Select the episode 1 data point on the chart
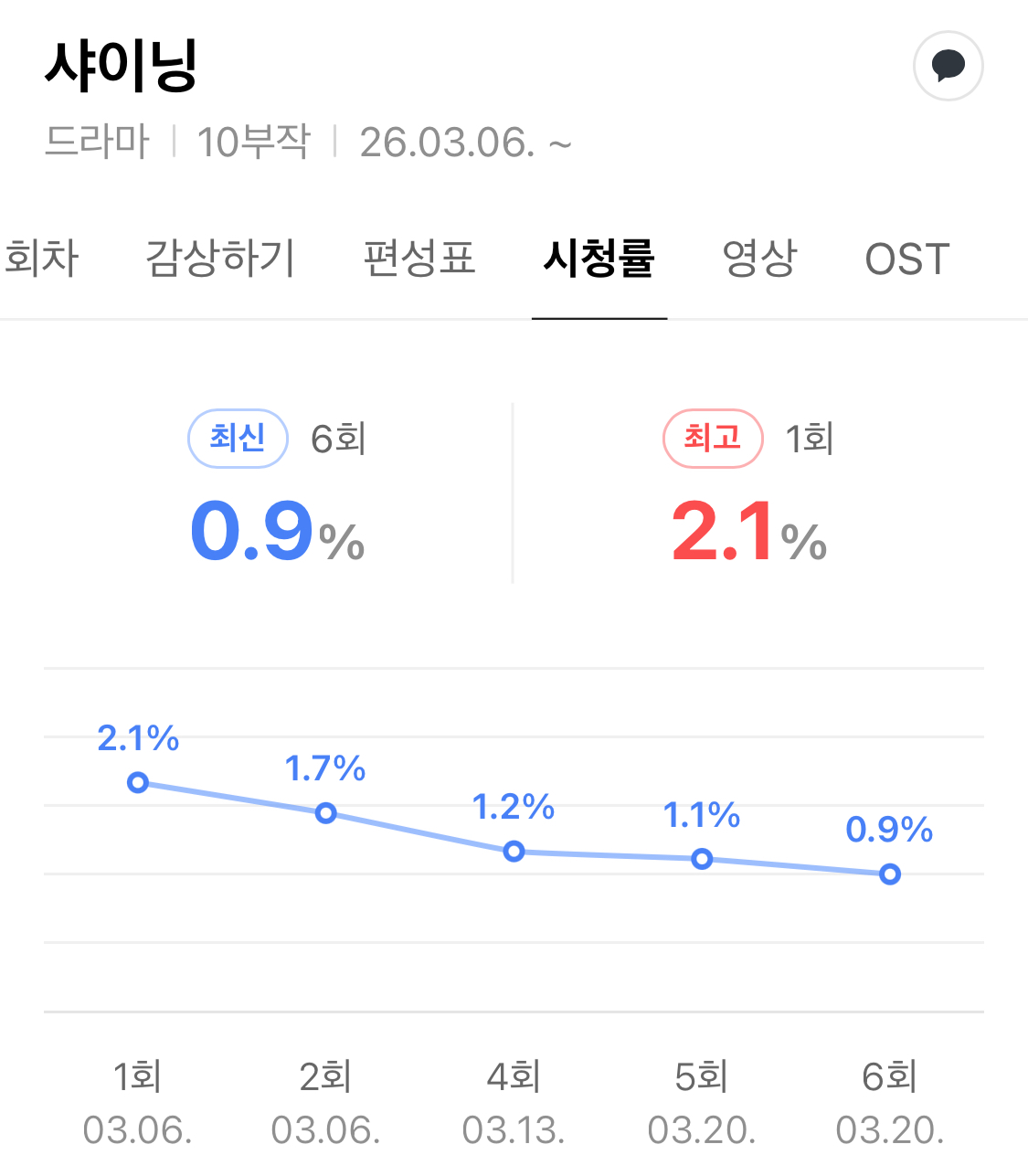 point(138,782)
